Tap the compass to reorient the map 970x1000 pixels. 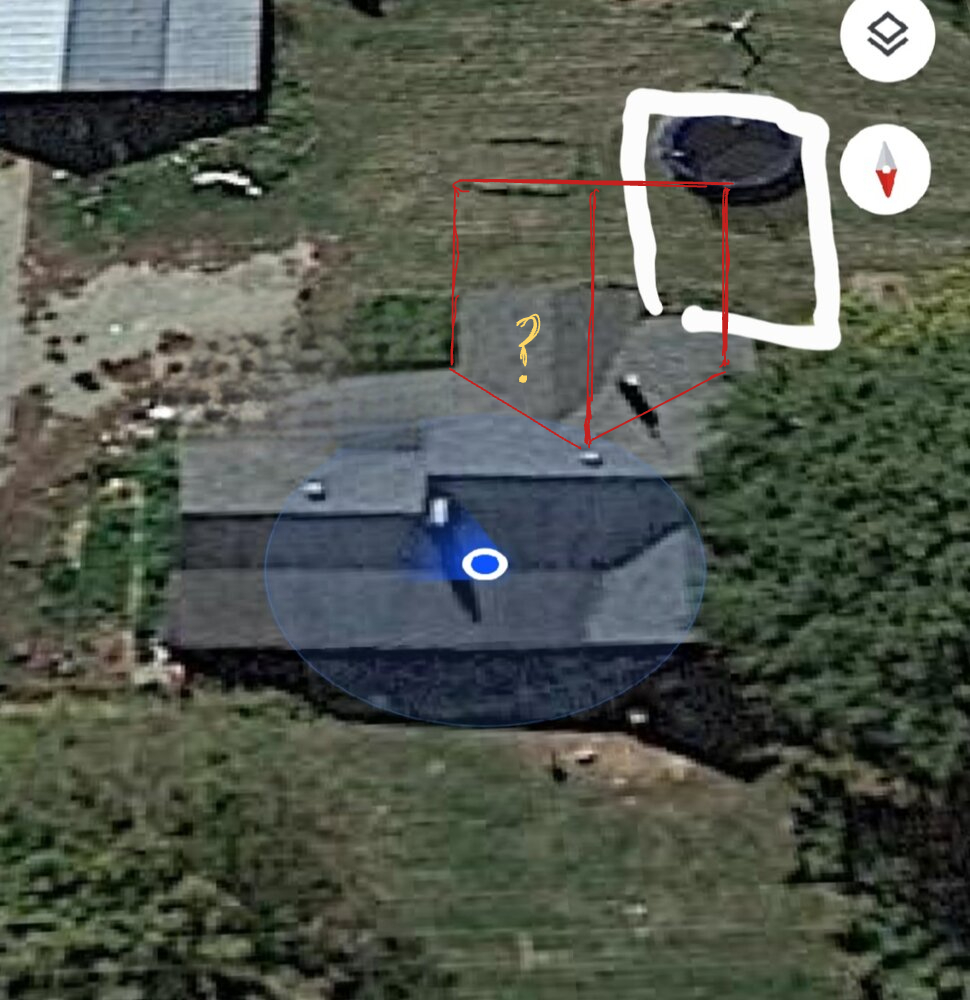885,169
